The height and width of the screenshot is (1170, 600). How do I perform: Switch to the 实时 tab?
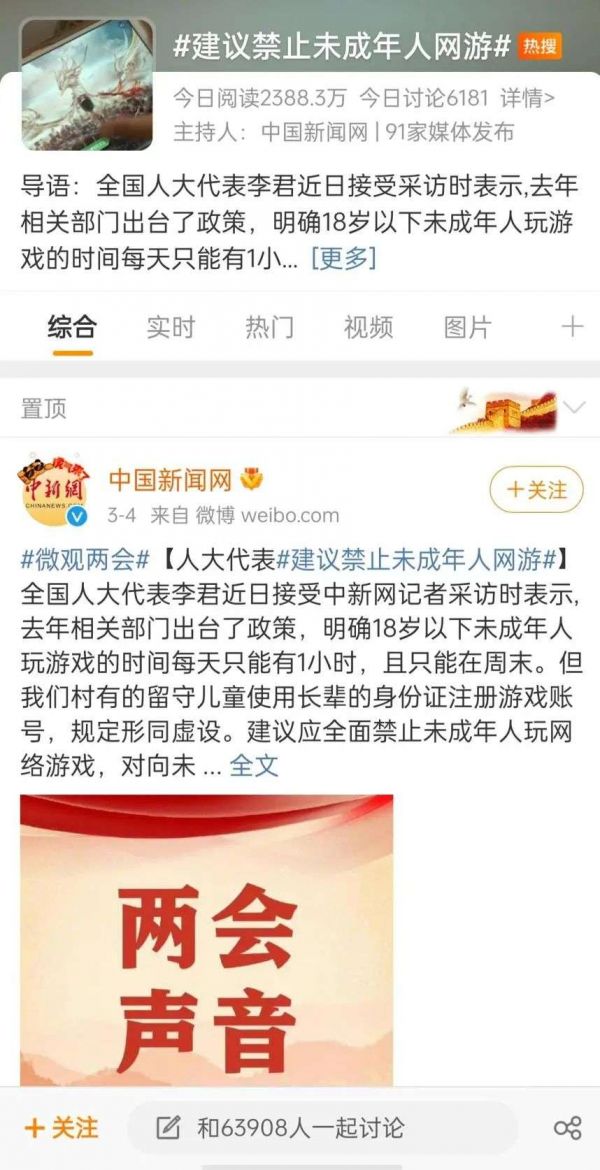[170, 327]
